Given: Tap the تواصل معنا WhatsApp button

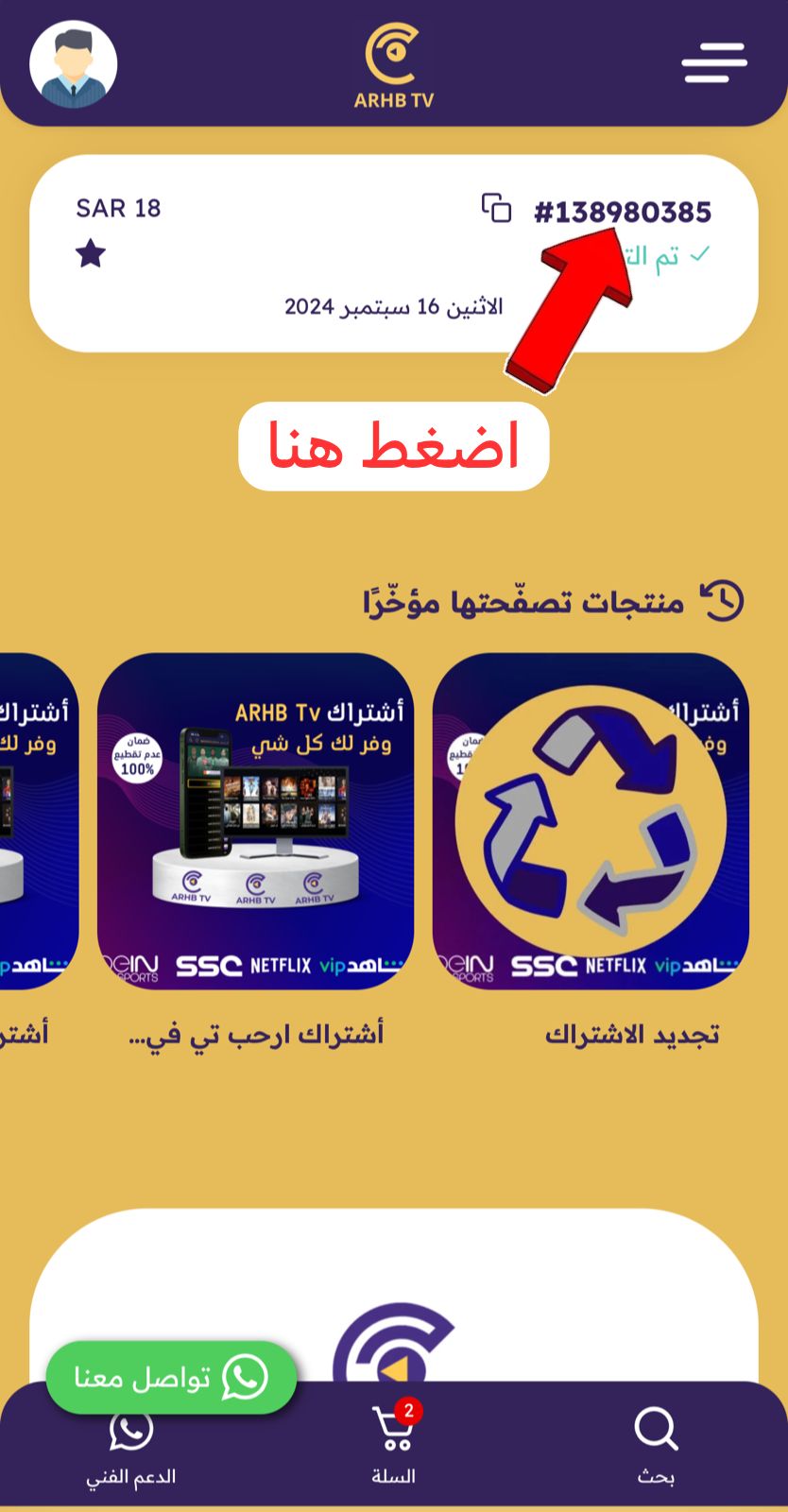Looking at the screenshot, I should (171, 1378).
